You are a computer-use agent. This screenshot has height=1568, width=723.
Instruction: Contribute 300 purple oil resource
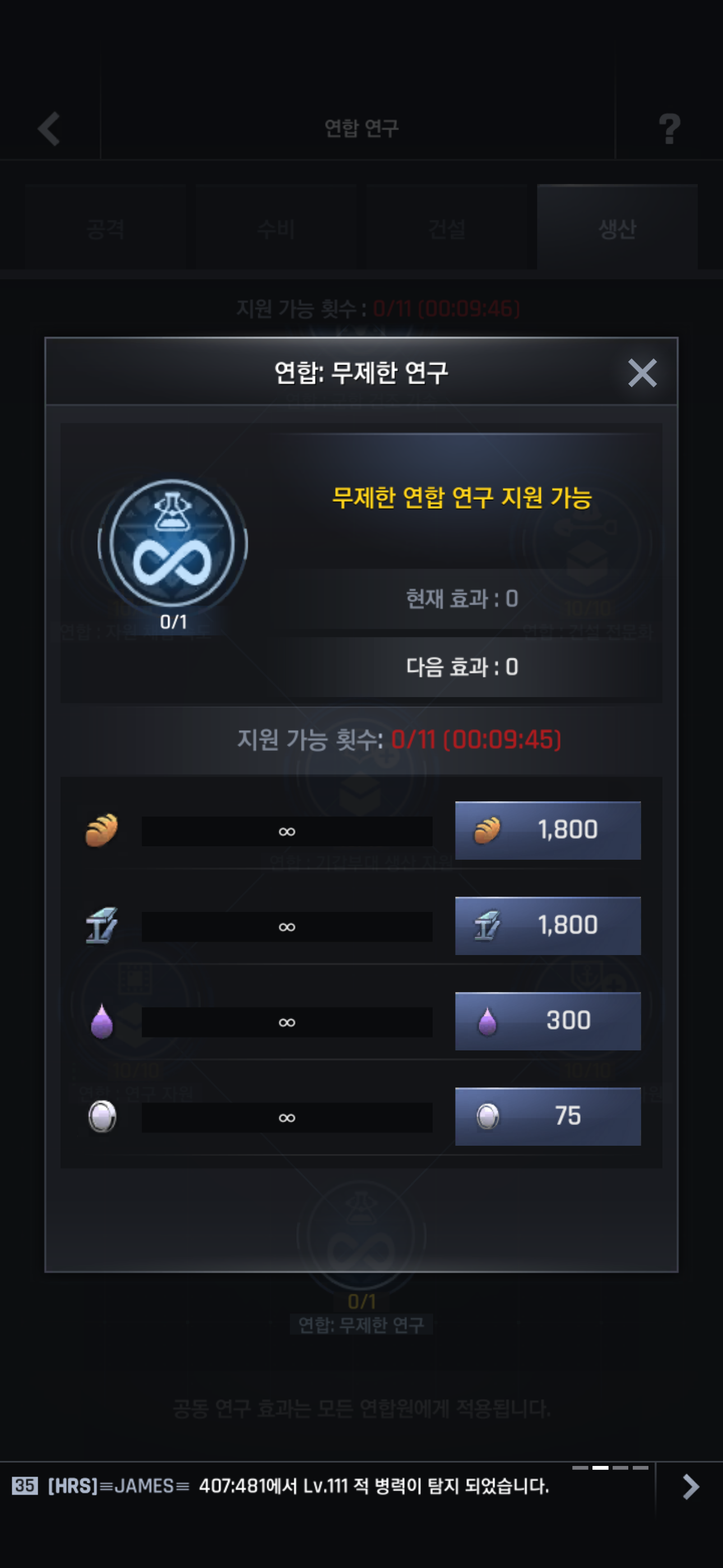click(548, 1021)
